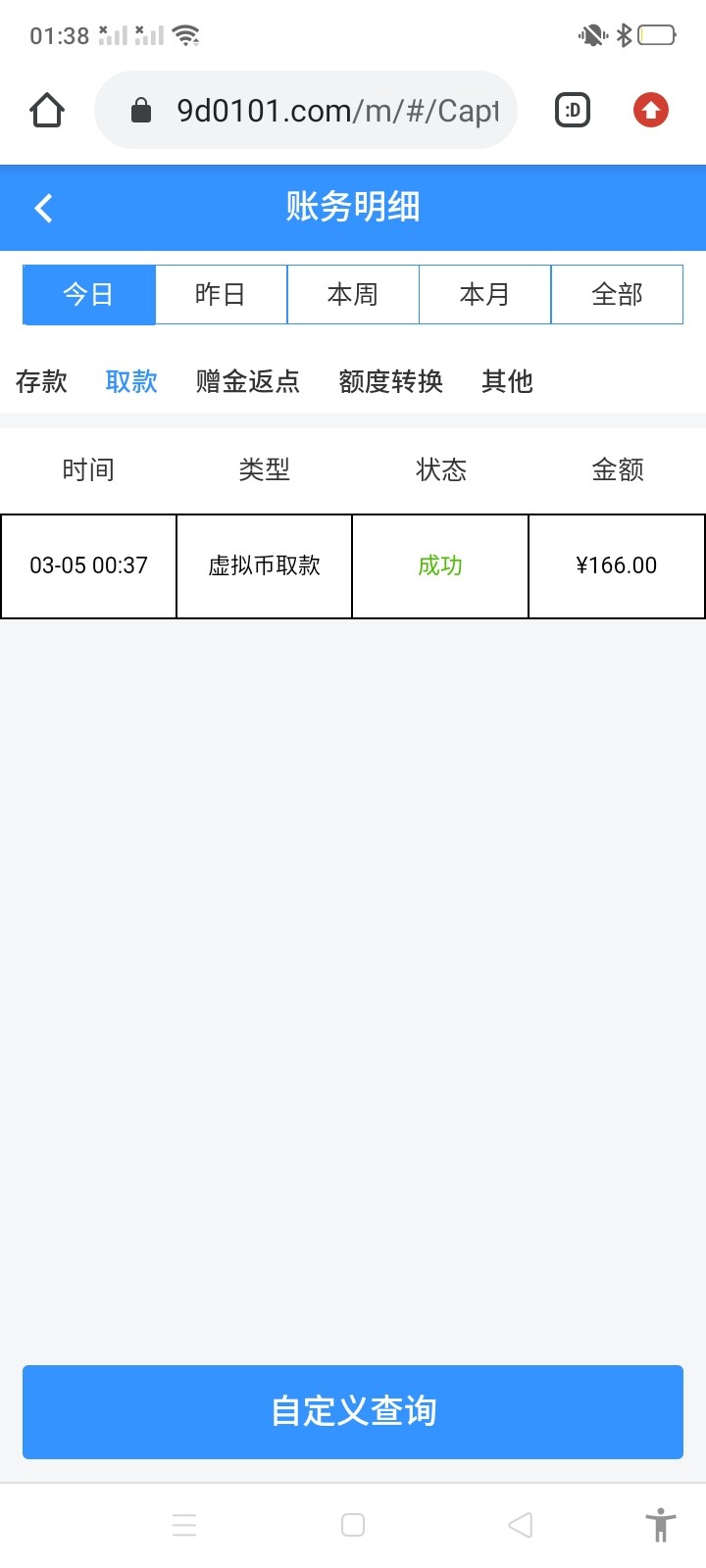This screenshot has width=706, height=1568.
Task: Select the 本月 date filter
Action: pos(484,294)
